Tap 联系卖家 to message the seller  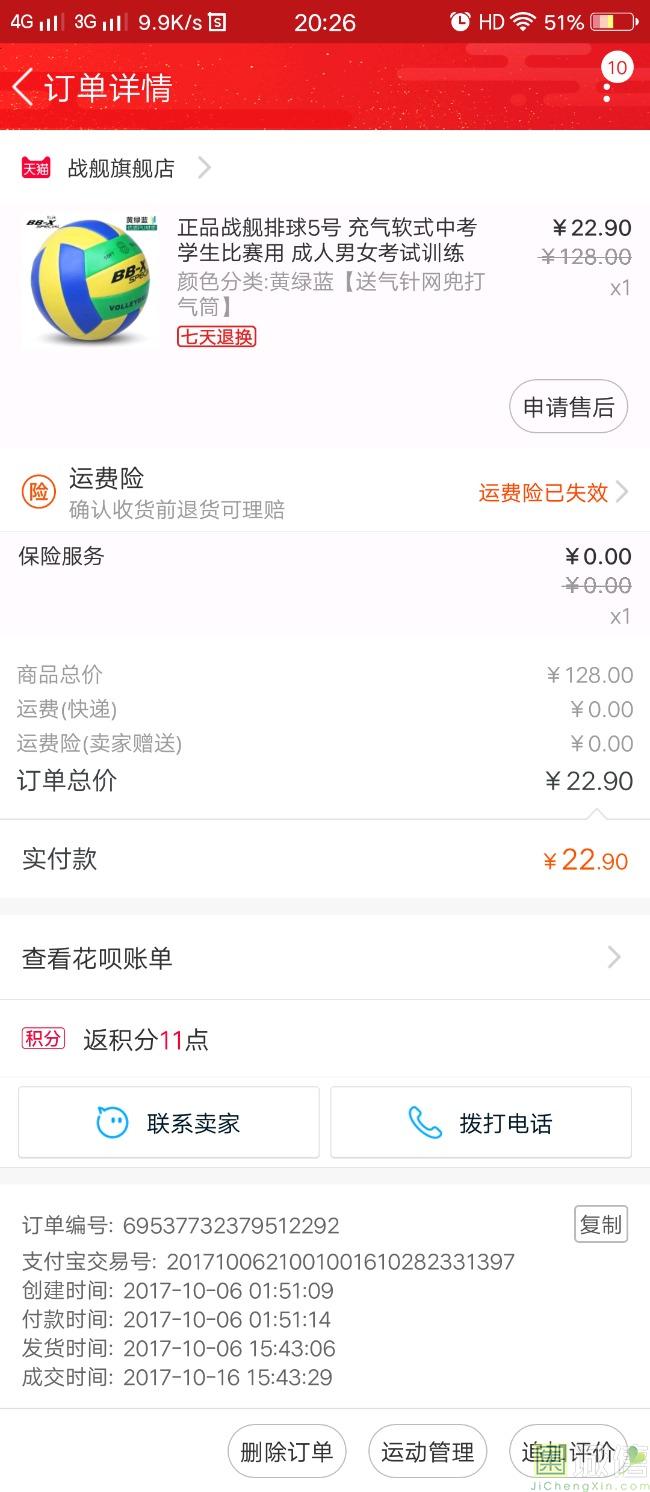169,1123
